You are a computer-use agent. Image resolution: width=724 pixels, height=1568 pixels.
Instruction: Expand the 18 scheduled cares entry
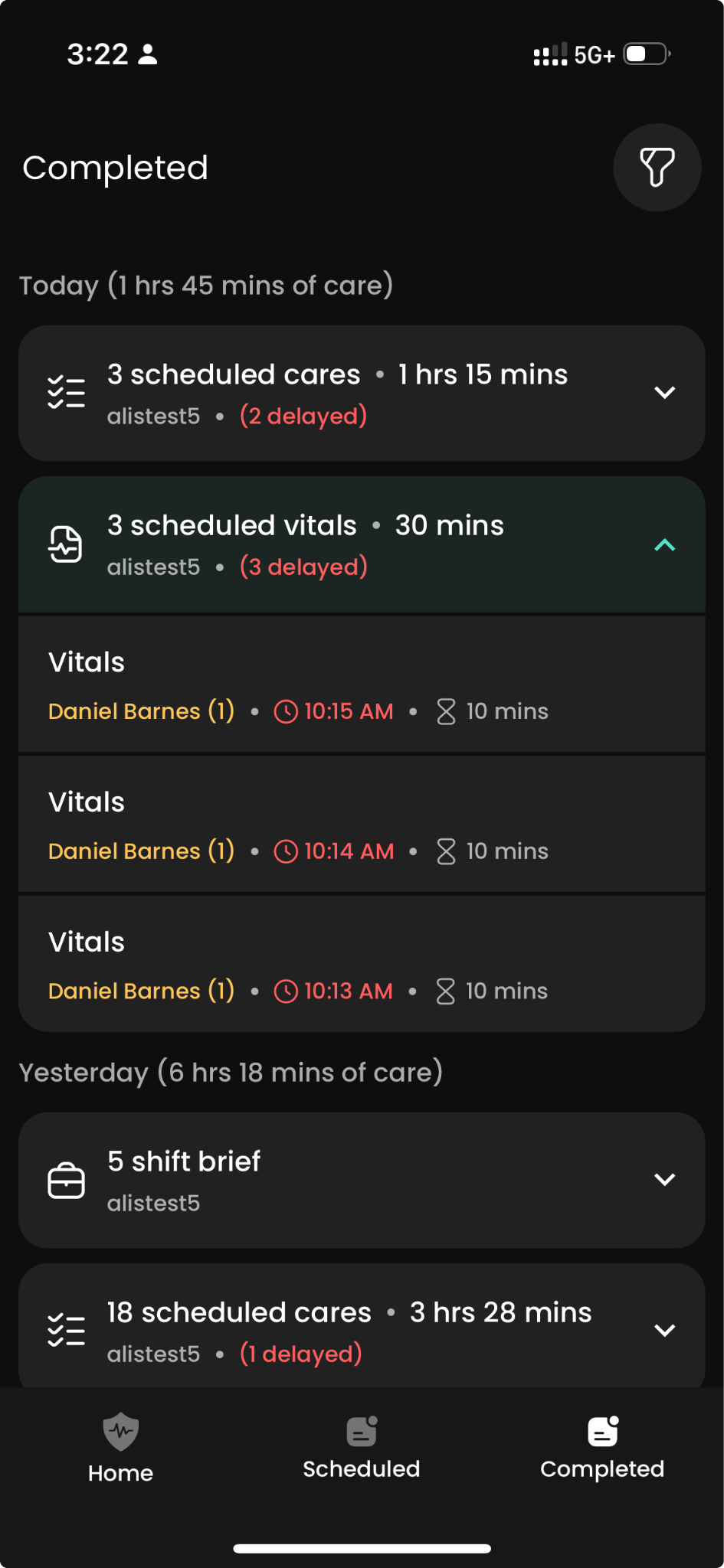point(666,1330)
